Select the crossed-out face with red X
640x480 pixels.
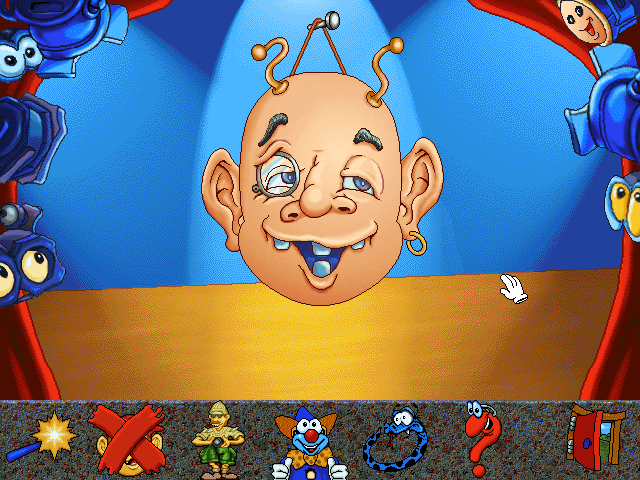tap(129, 438)
